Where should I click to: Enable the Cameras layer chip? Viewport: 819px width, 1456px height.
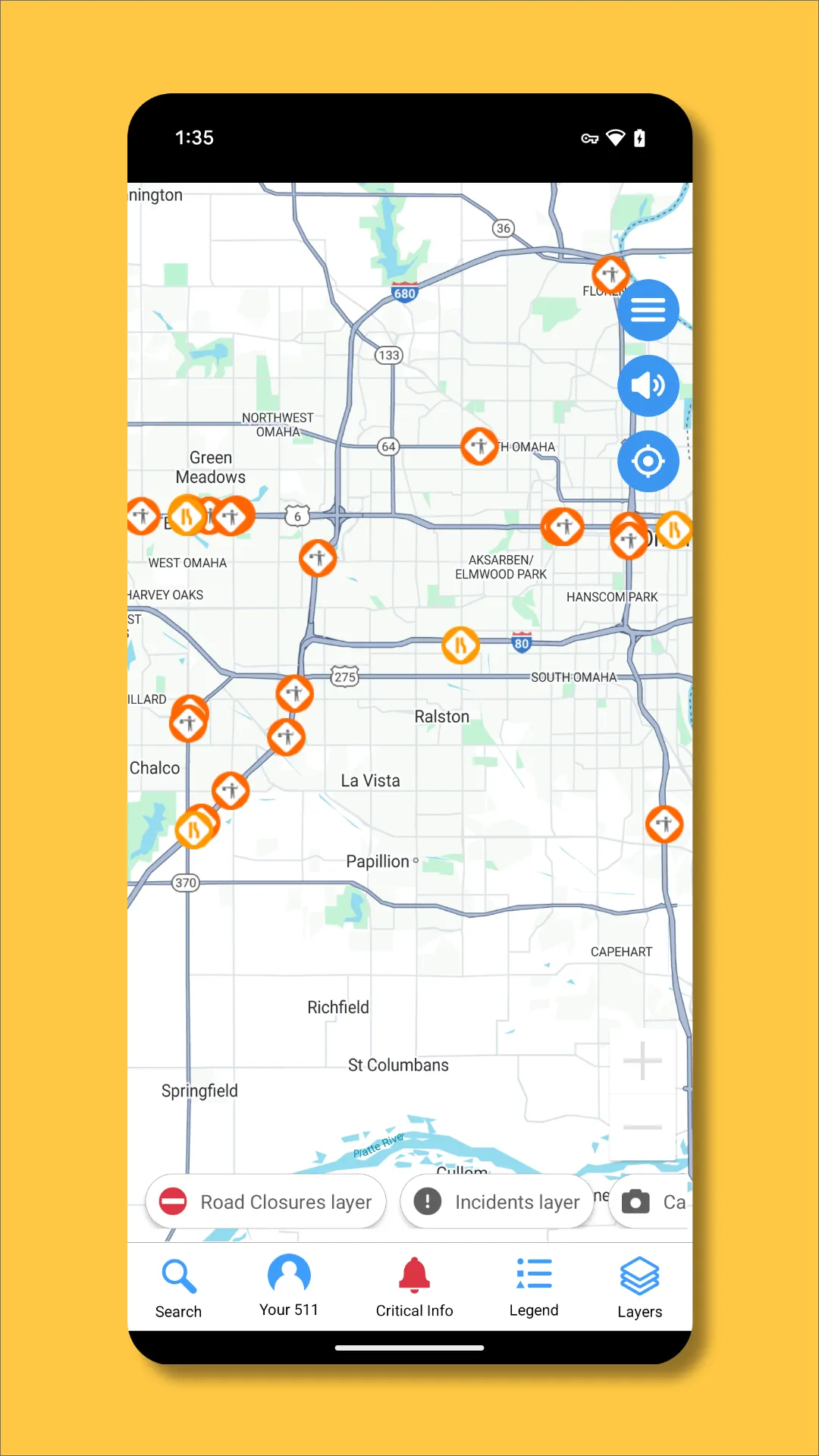pos(654,1202)
